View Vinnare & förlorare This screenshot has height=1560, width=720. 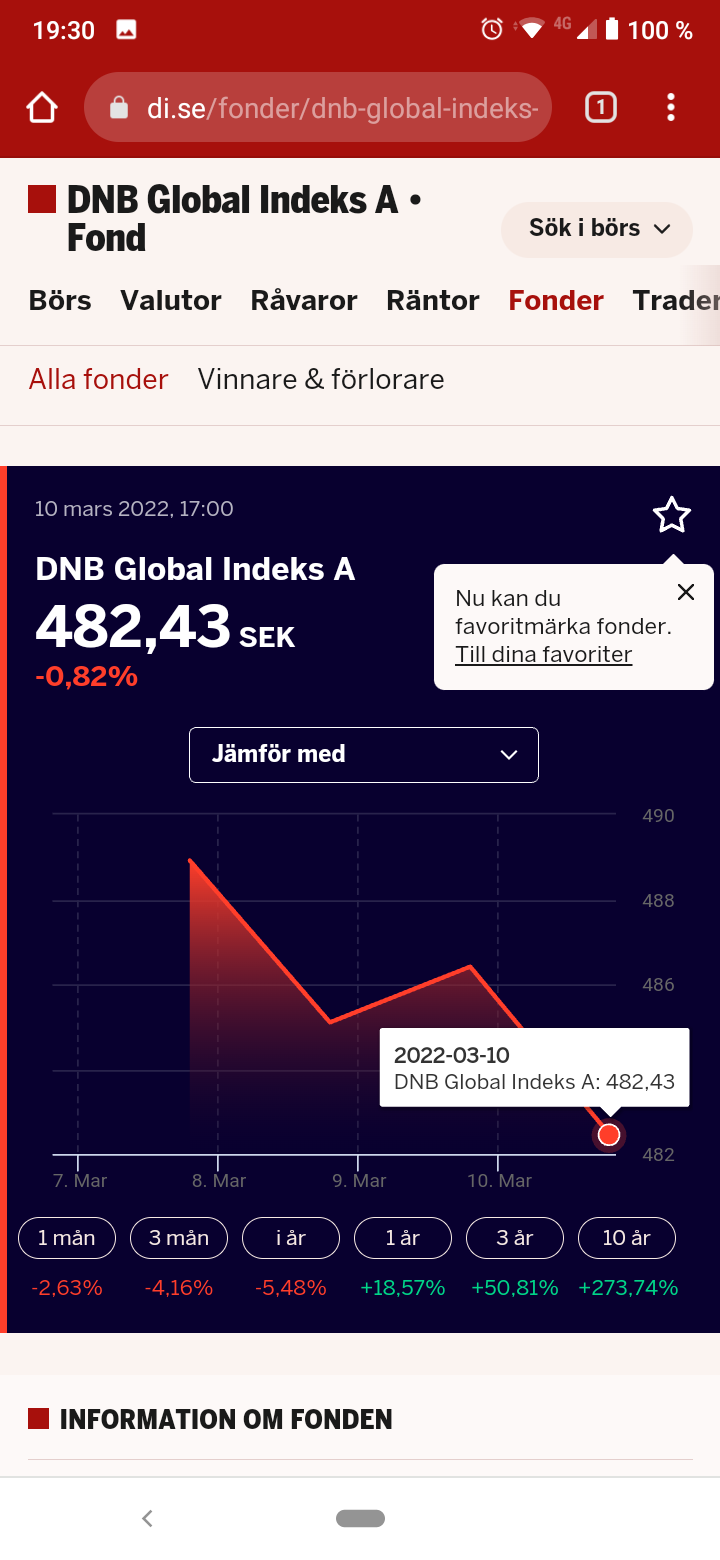coord(321,380)
